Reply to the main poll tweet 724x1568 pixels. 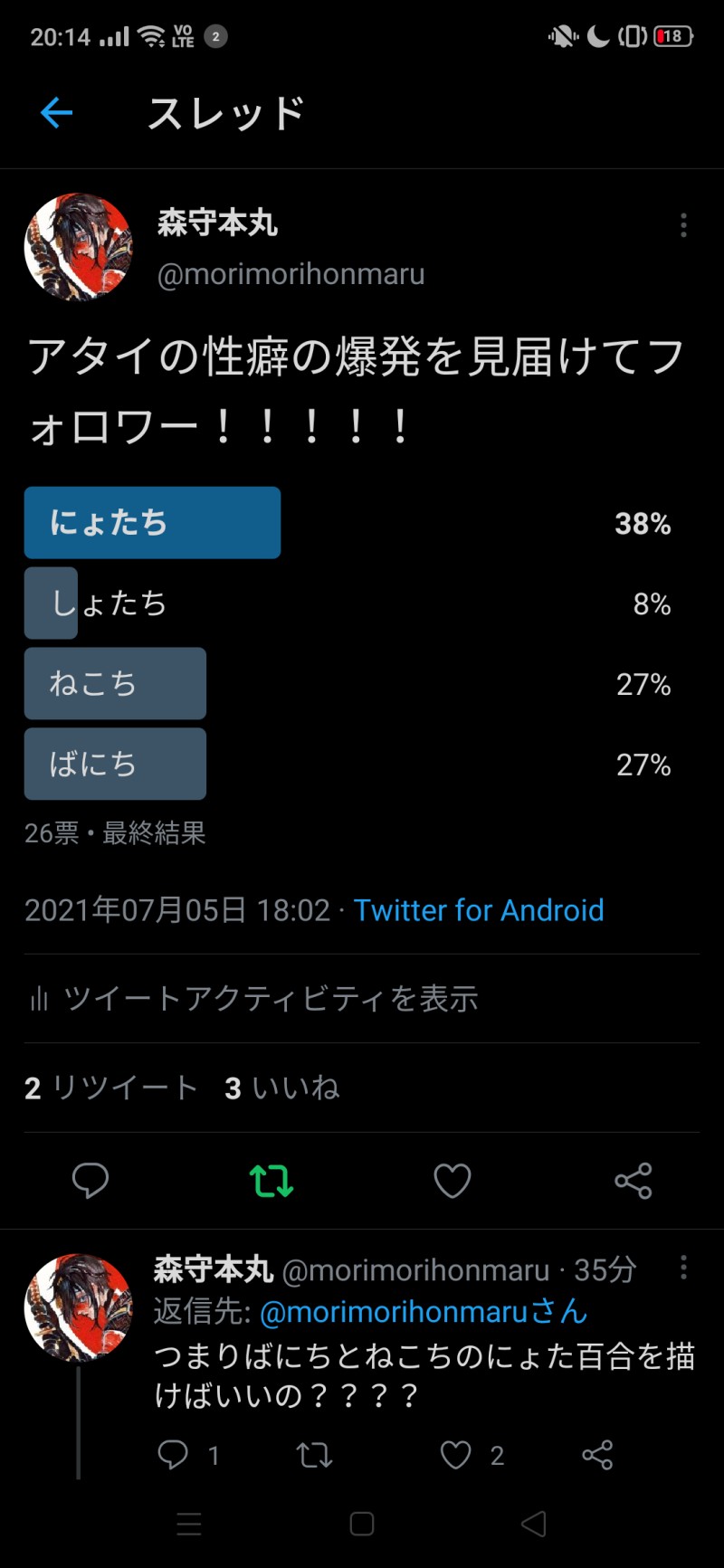click(x=90, y=1181)
